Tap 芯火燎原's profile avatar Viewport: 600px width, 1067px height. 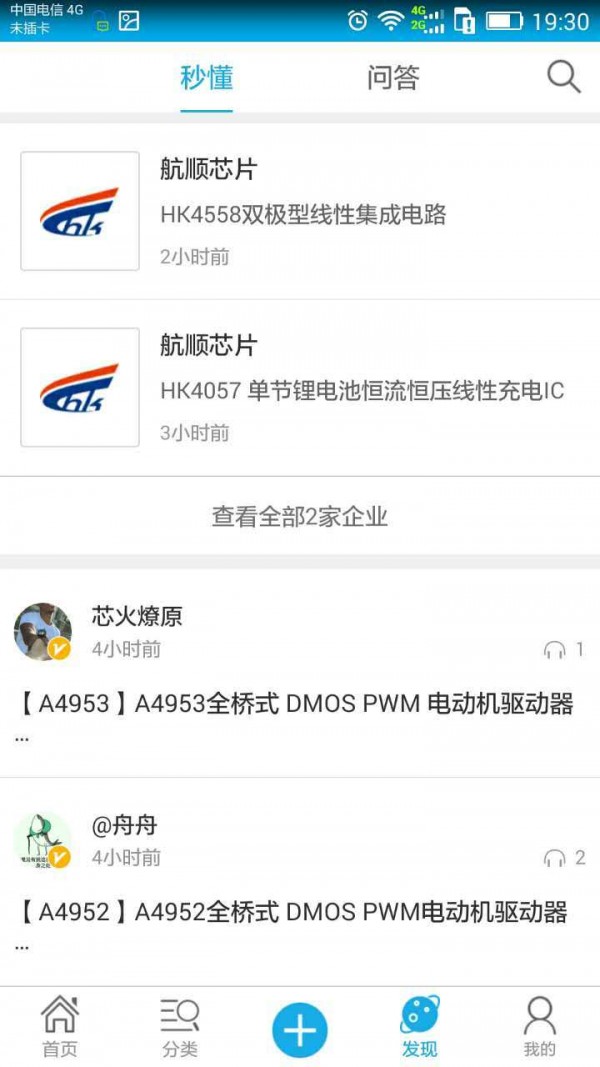pyautogui.click(x=43, y=632)
